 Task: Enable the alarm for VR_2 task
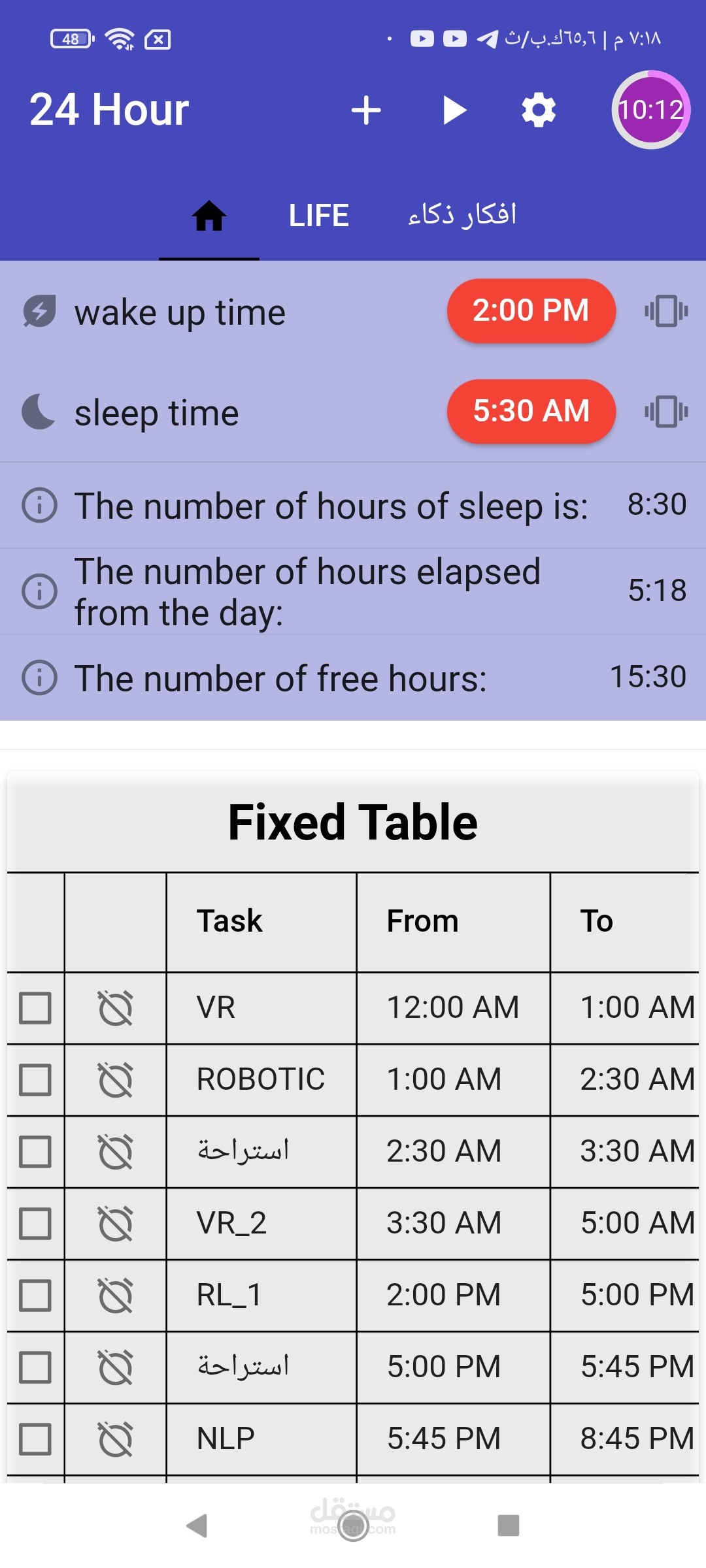[116, 1223]
